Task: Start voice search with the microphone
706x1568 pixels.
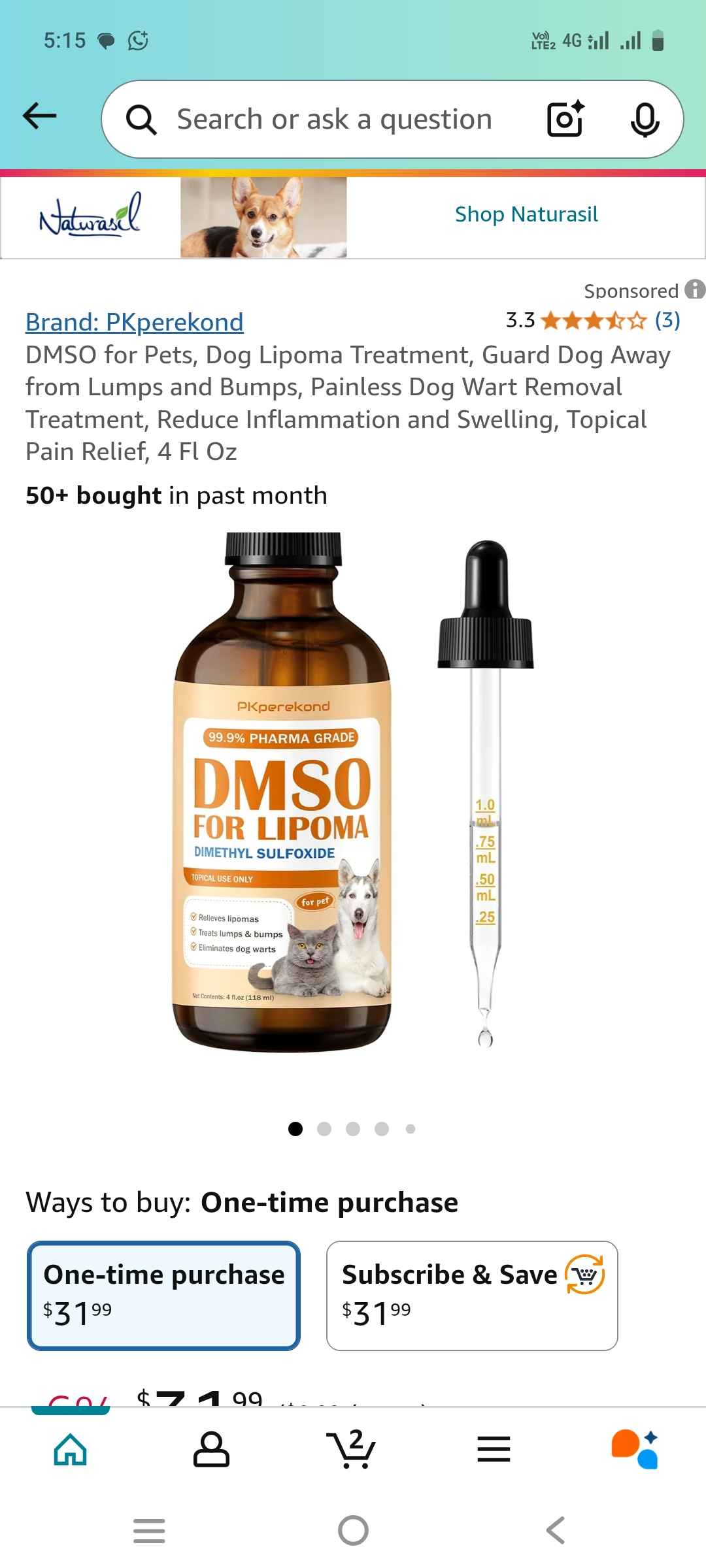Action: (645, 120)
